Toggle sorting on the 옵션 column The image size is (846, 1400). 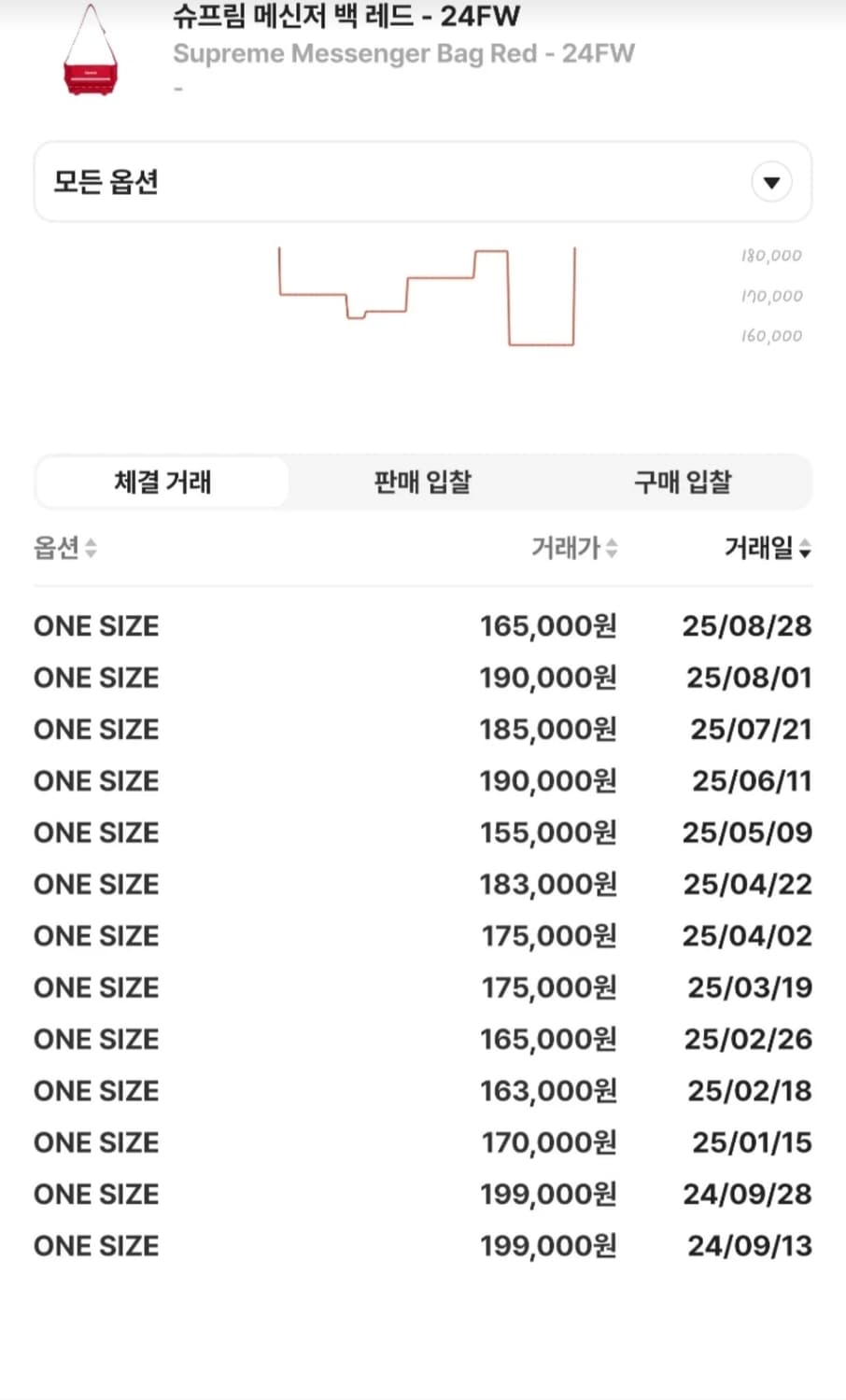(x=89, y=550)
